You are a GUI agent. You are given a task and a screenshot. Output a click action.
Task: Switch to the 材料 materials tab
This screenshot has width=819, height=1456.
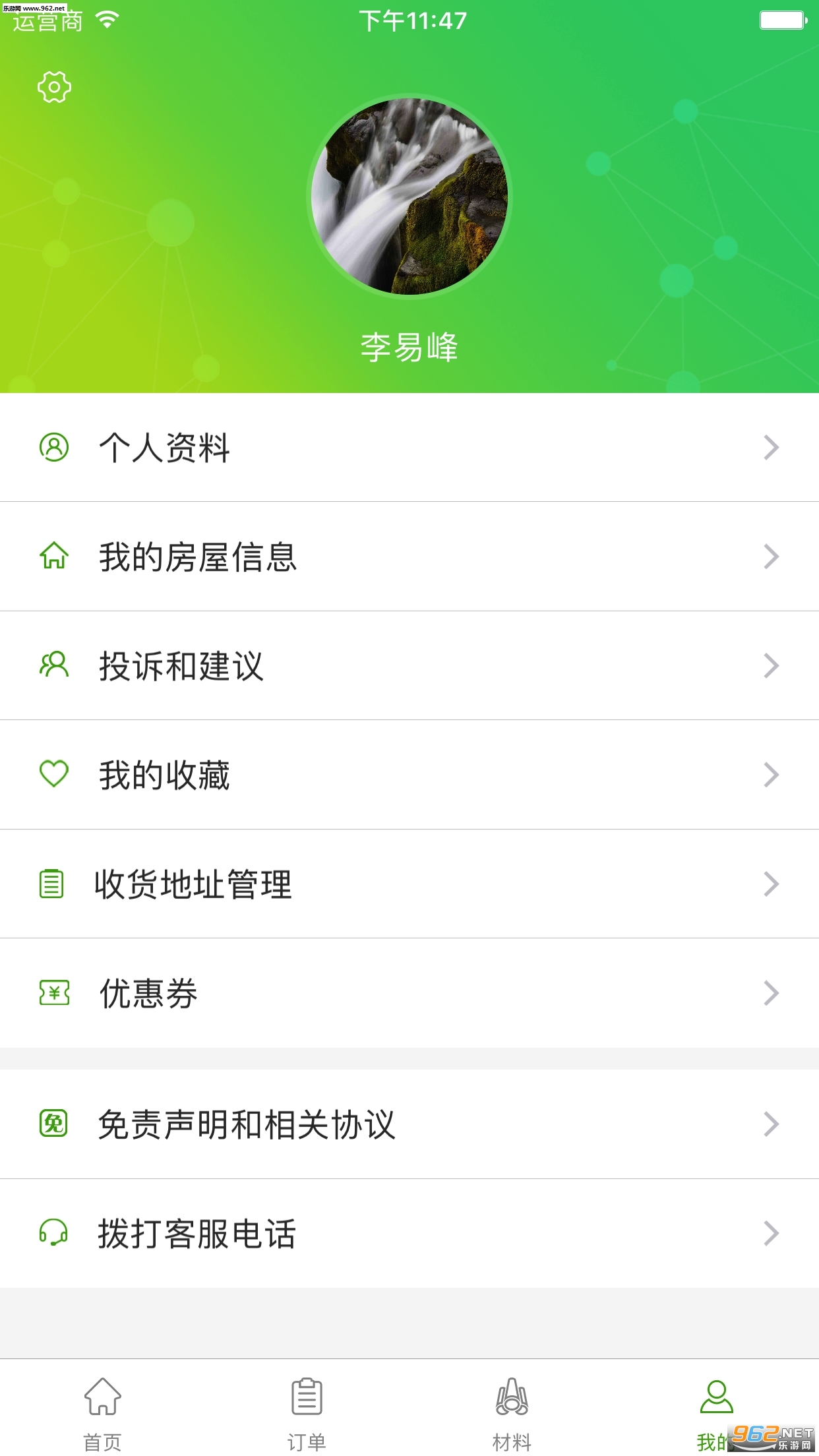[512, 1410]
